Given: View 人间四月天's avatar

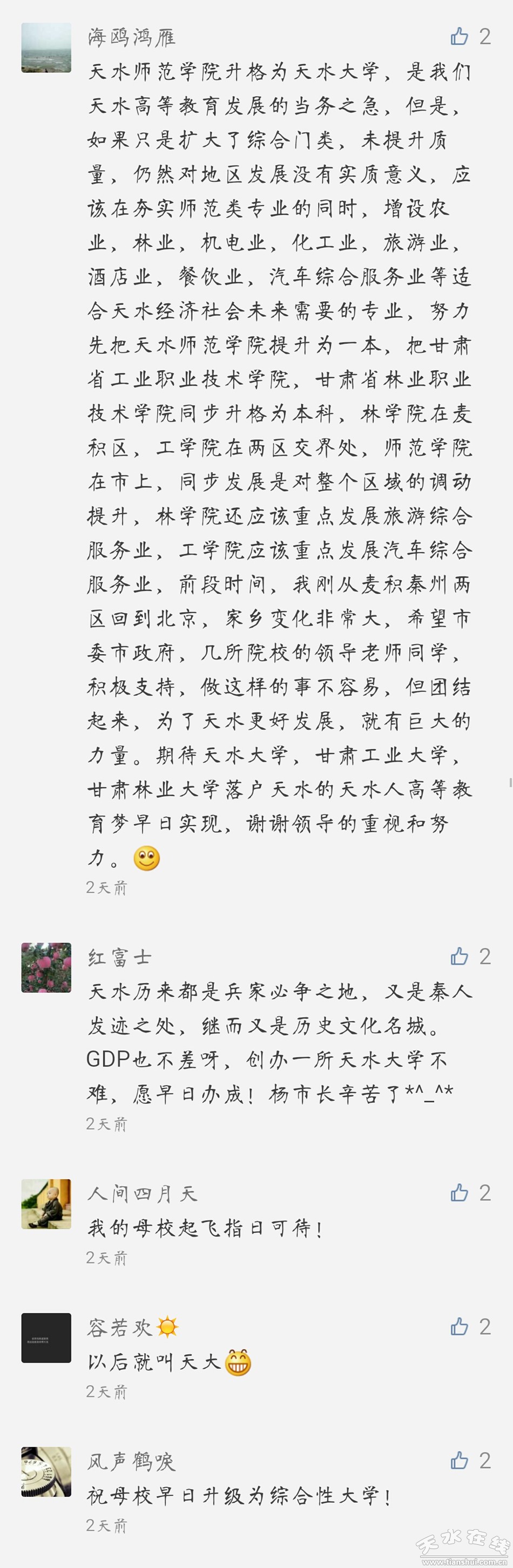Looking at the screenshot, I should coord(46,1203).
